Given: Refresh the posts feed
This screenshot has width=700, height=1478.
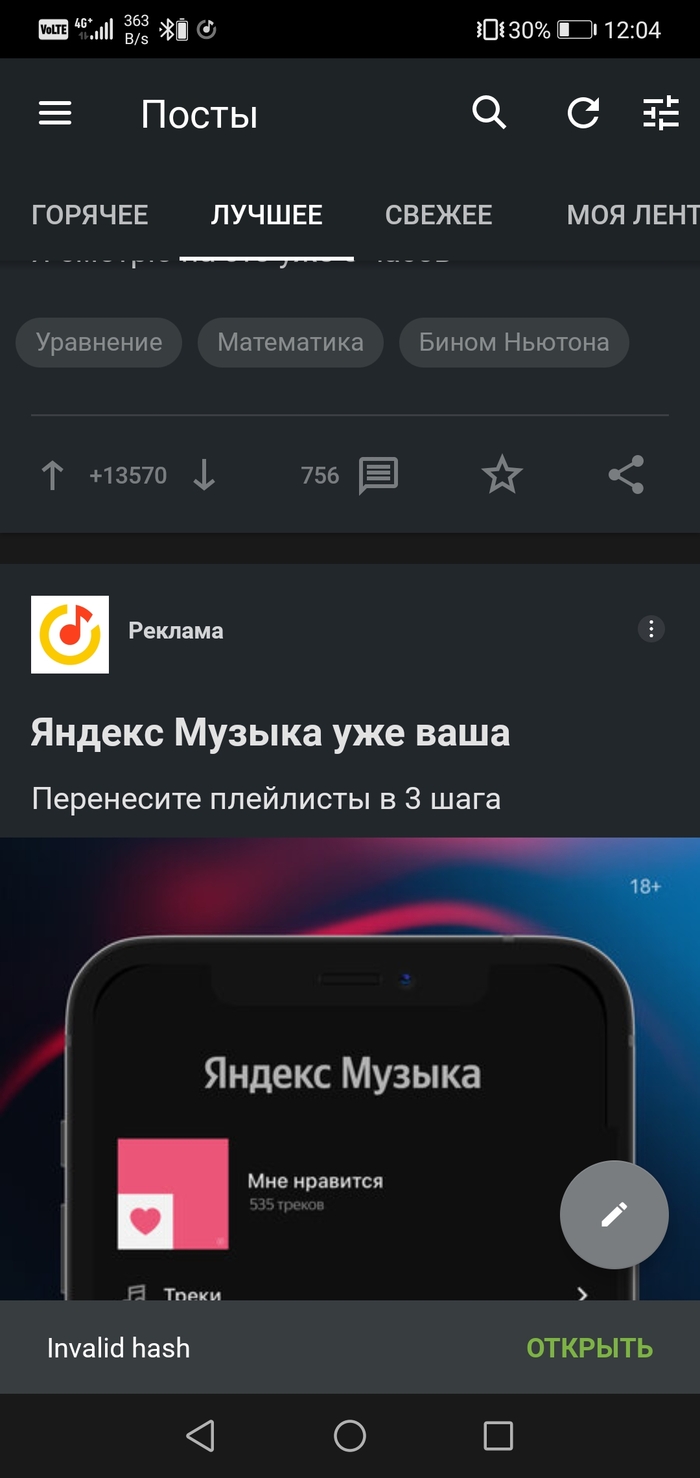Looking at the screenshot, I should [x=583, y=114].
